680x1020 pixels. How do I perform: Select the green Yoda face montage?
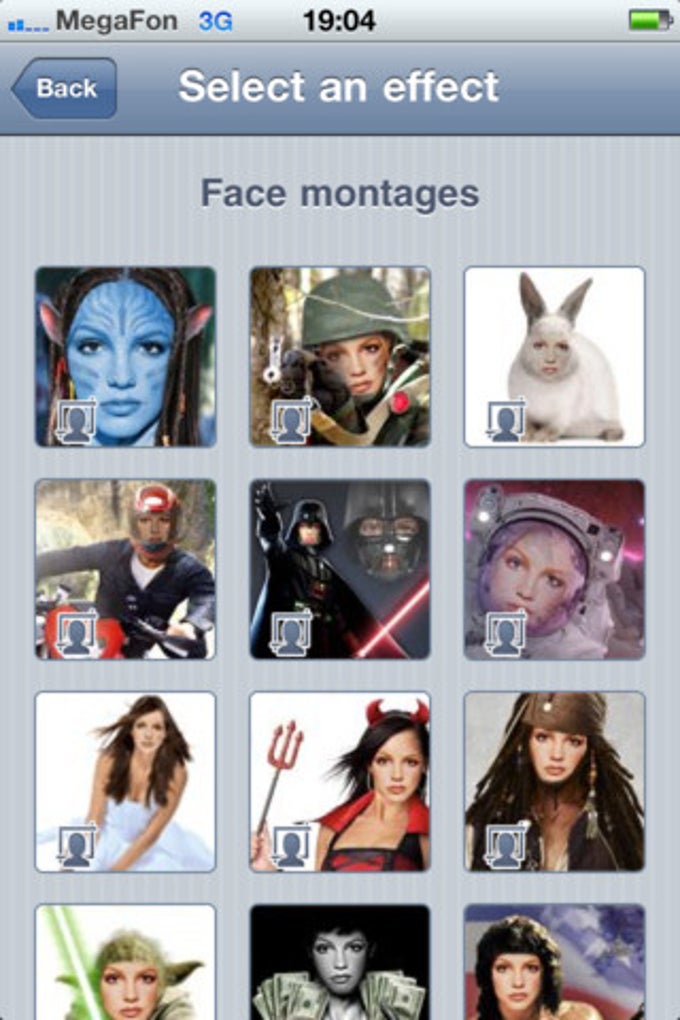tap(125, 962)
